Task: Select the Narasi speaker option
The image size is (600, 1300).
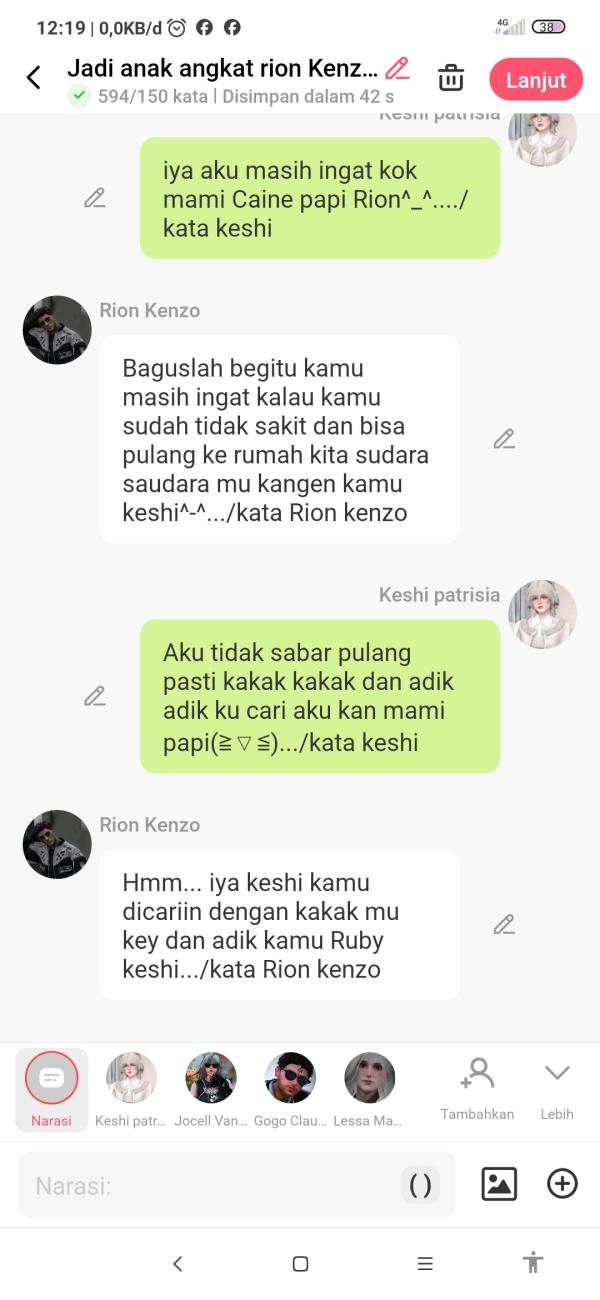Action: pos(51,1089)
